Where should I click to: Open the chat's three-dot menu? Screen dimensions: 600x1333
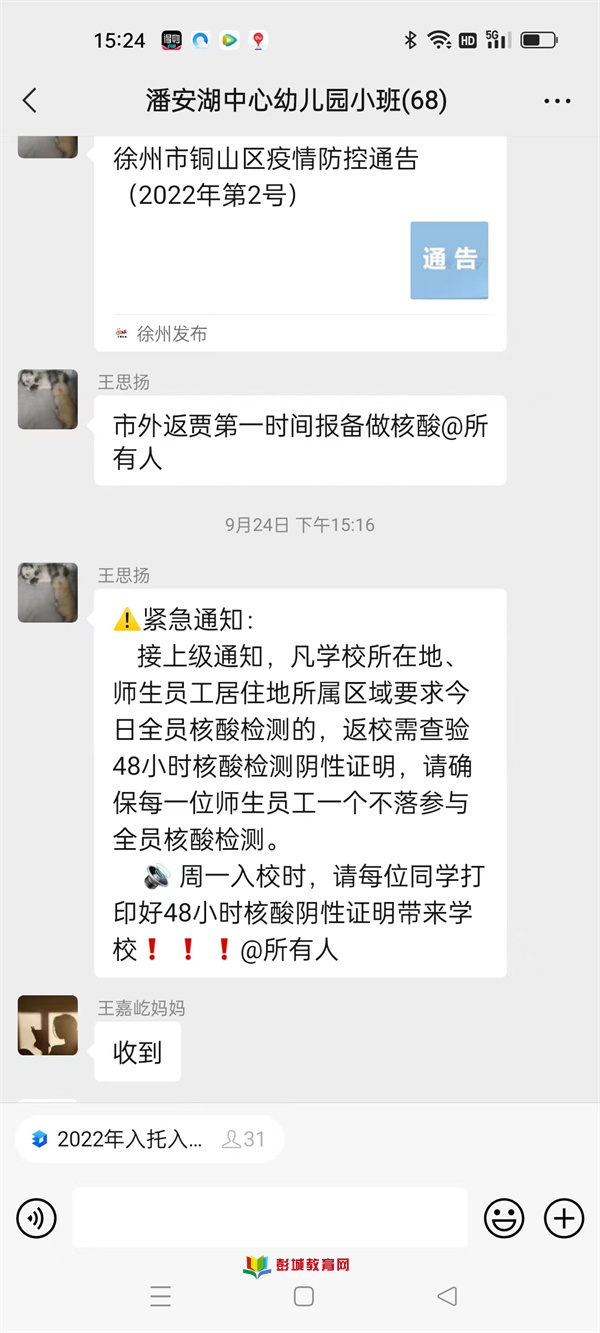[557, 101]
